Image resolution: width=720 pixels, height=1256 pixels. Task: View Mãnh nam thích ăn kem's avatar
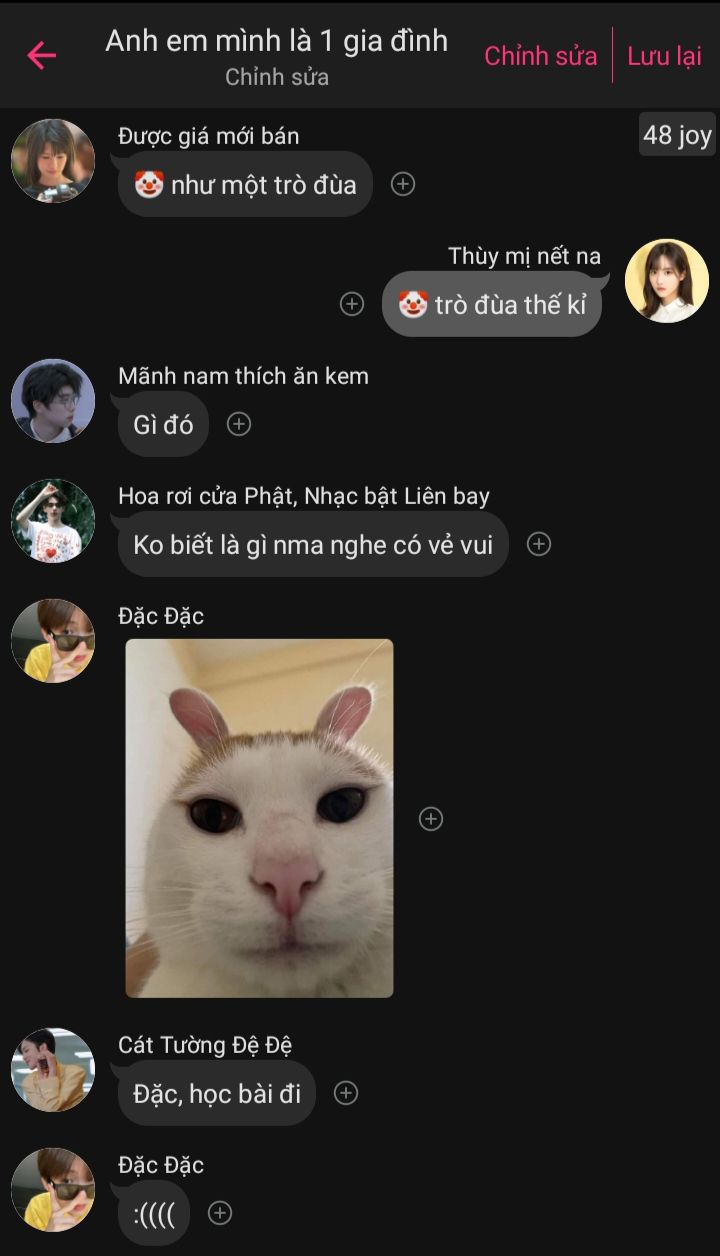coord(53,401)
